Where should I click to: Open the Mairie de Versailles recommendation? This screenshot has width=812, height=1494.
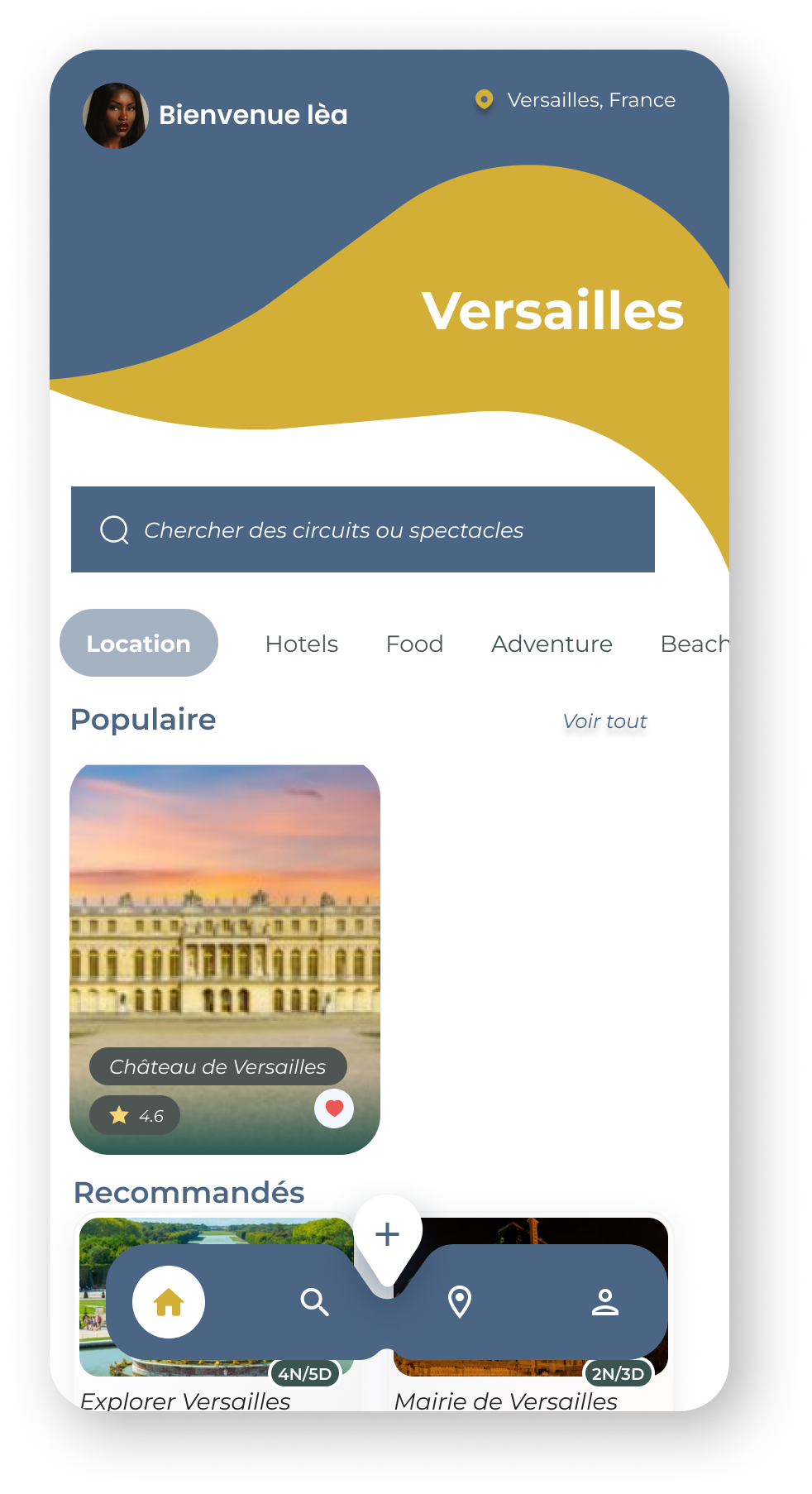506,1400
